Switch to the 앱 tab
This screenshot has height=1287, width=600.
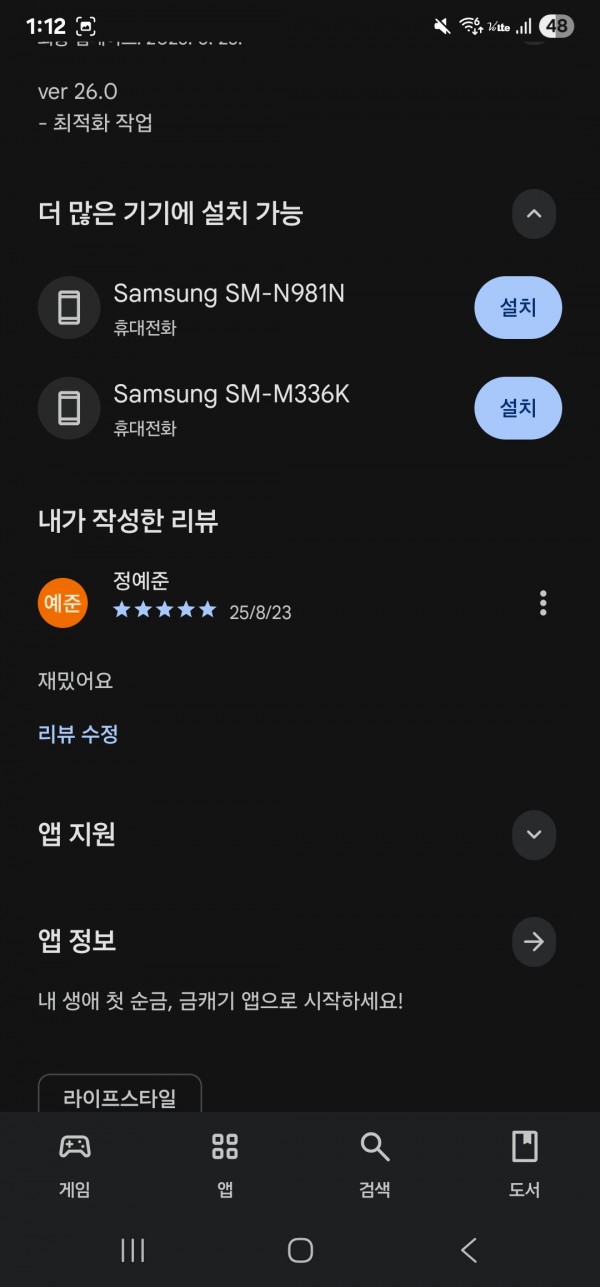point(225,1165)
